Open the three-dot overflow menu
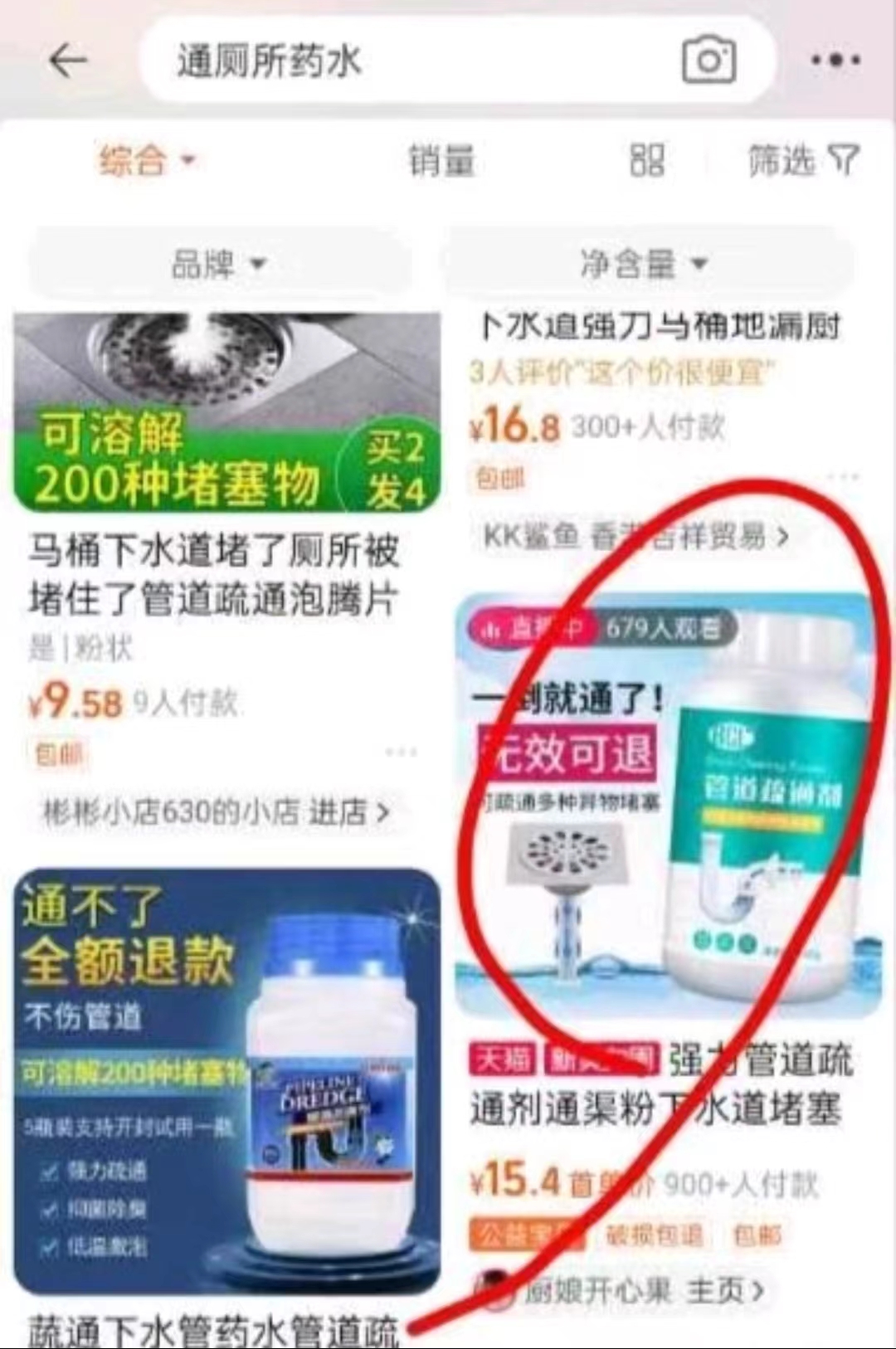 (835, 61)
